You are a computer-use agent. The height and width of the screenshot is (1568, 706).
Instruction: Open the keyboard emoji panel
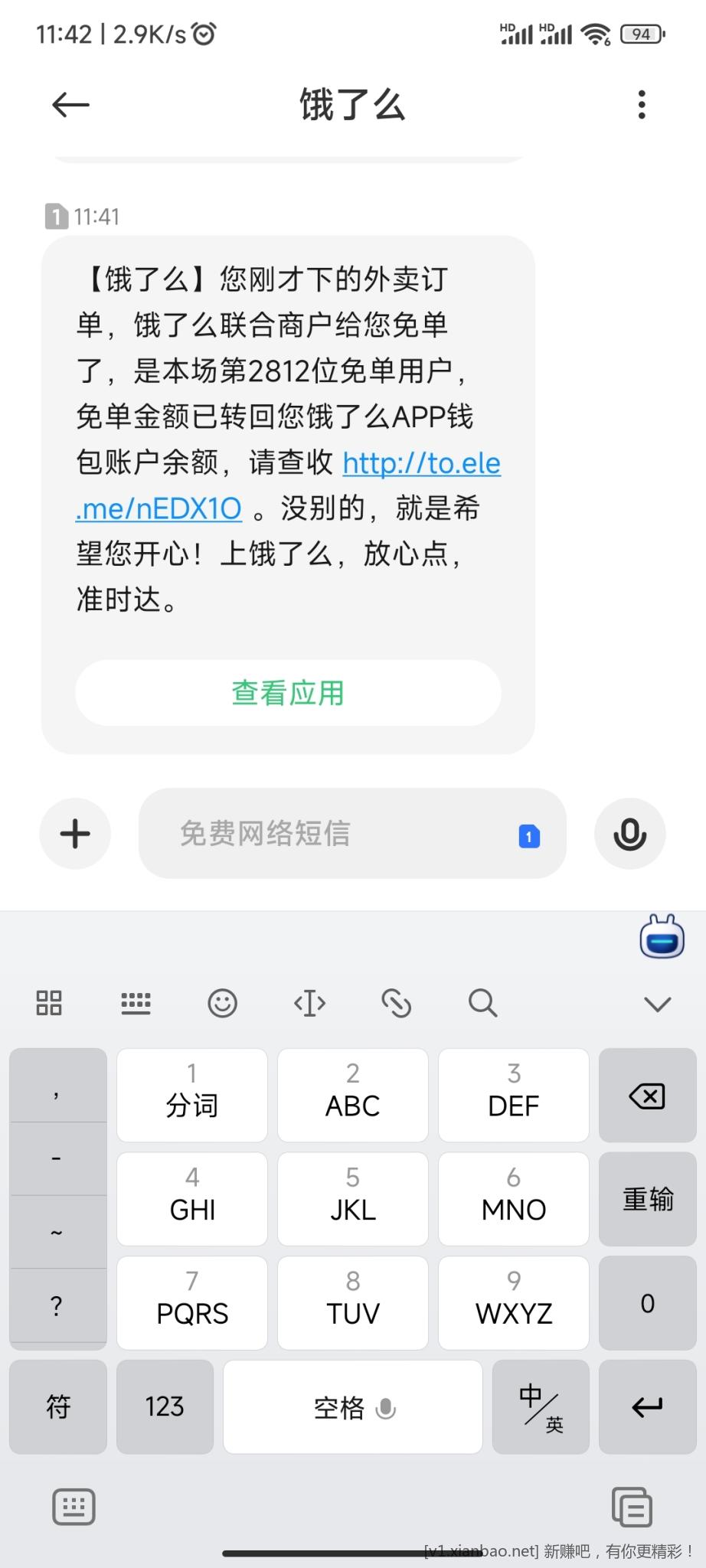(223, 1003)
